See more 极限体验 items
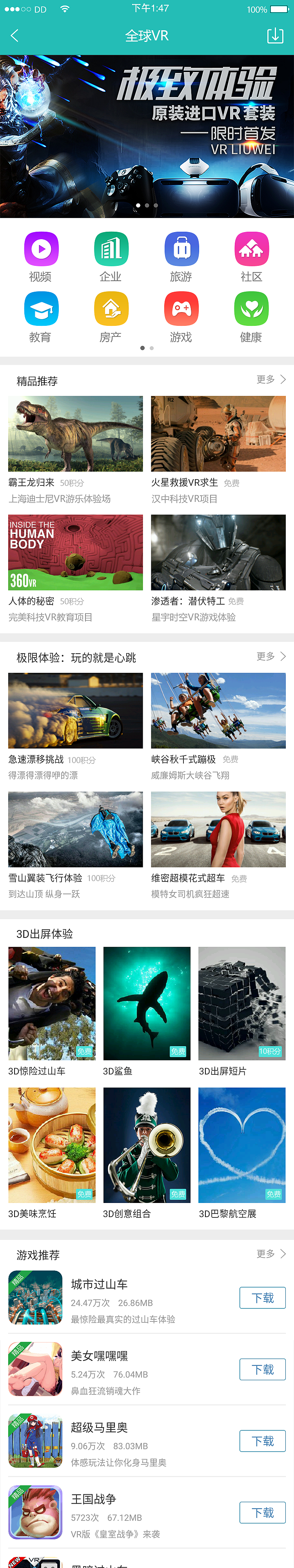Image resolution: width=294 pixels, height=1568 pixels. tap(271, 656)
